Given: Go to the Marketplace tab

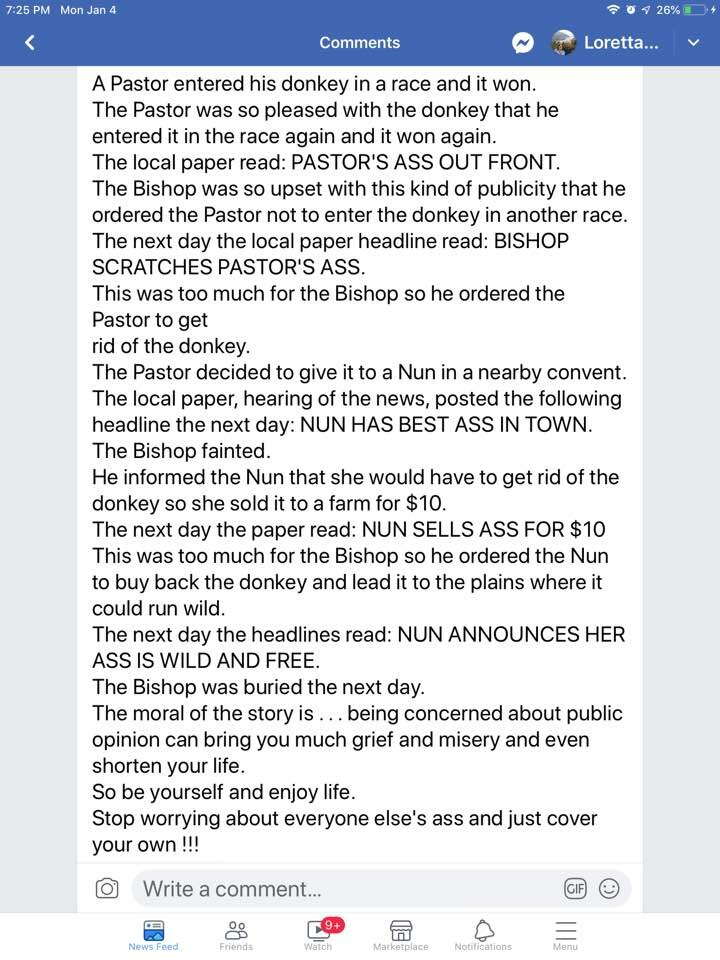Looking at the screenshot, I should coord(400,935).
